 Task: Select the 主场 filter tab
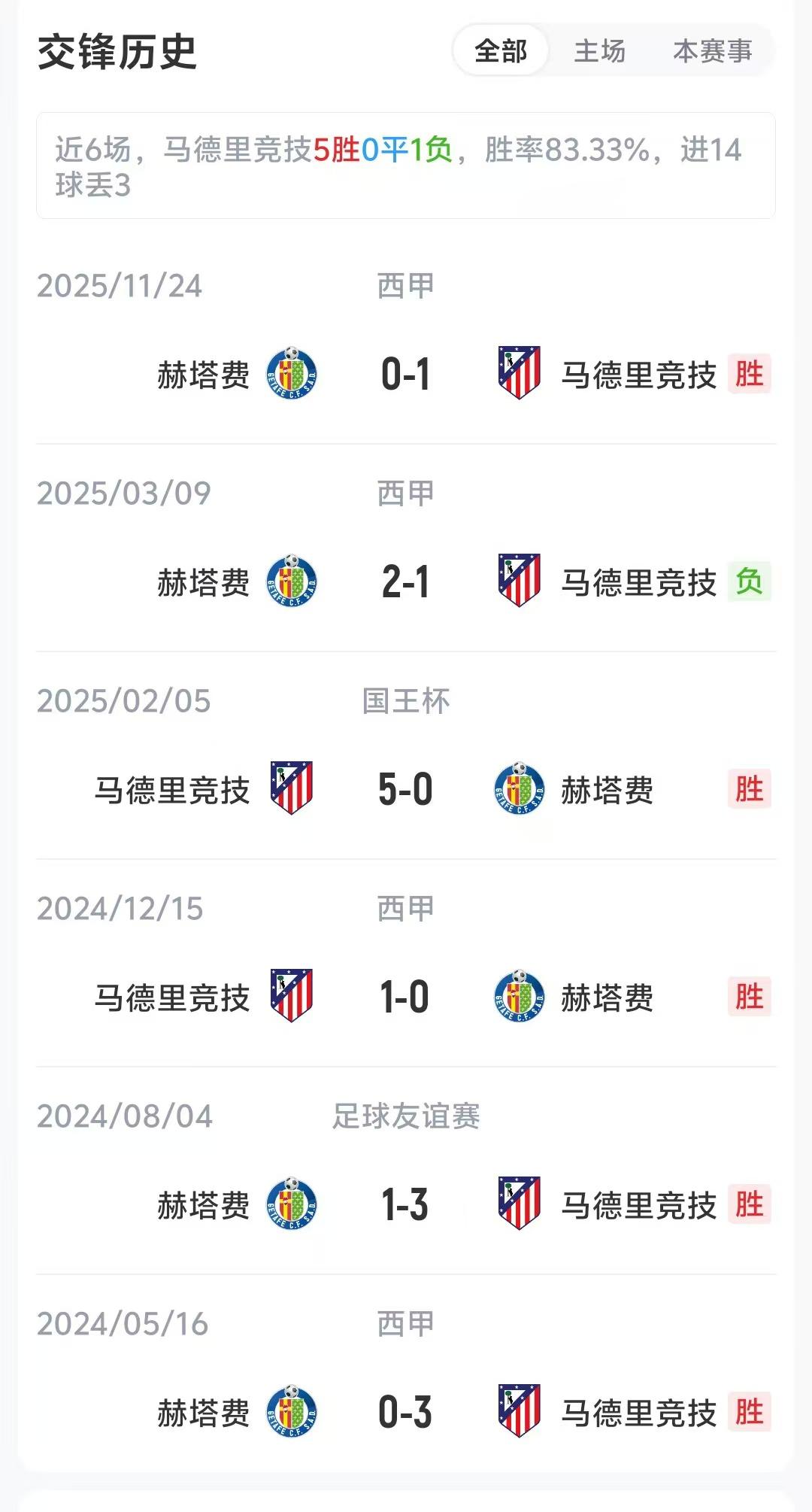[x=599, y=51]
